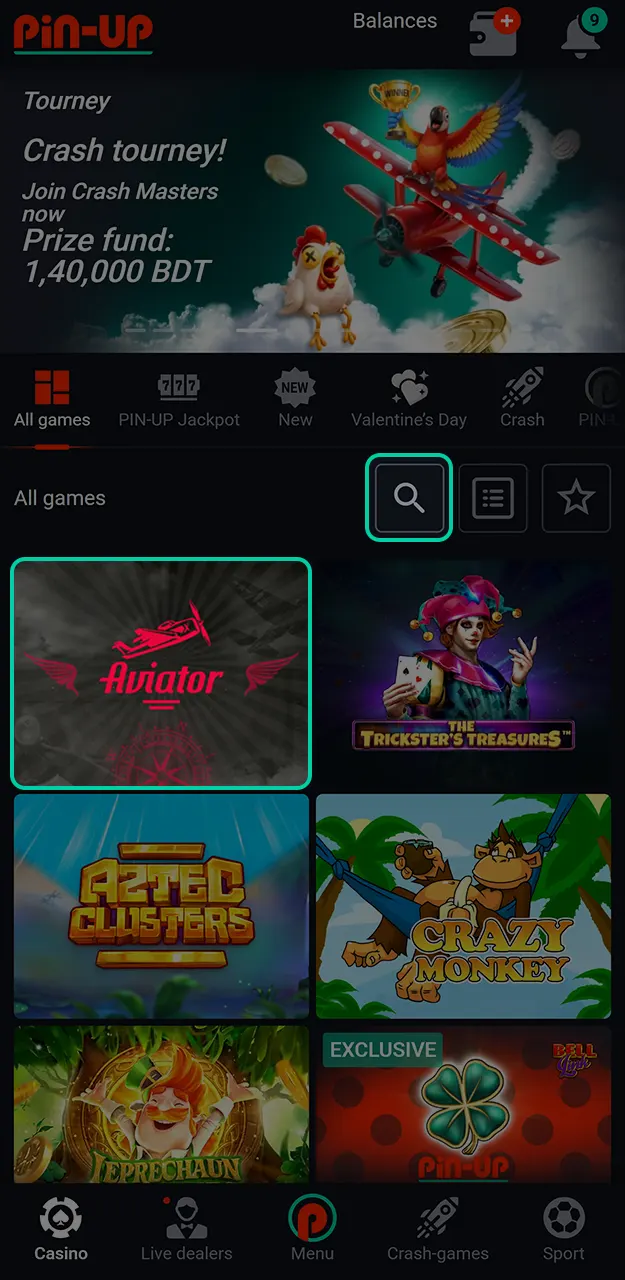This screenshot has width=625, height=1280.
Task: Open the Menu from bottom bar
Action: click(312, 1230)
